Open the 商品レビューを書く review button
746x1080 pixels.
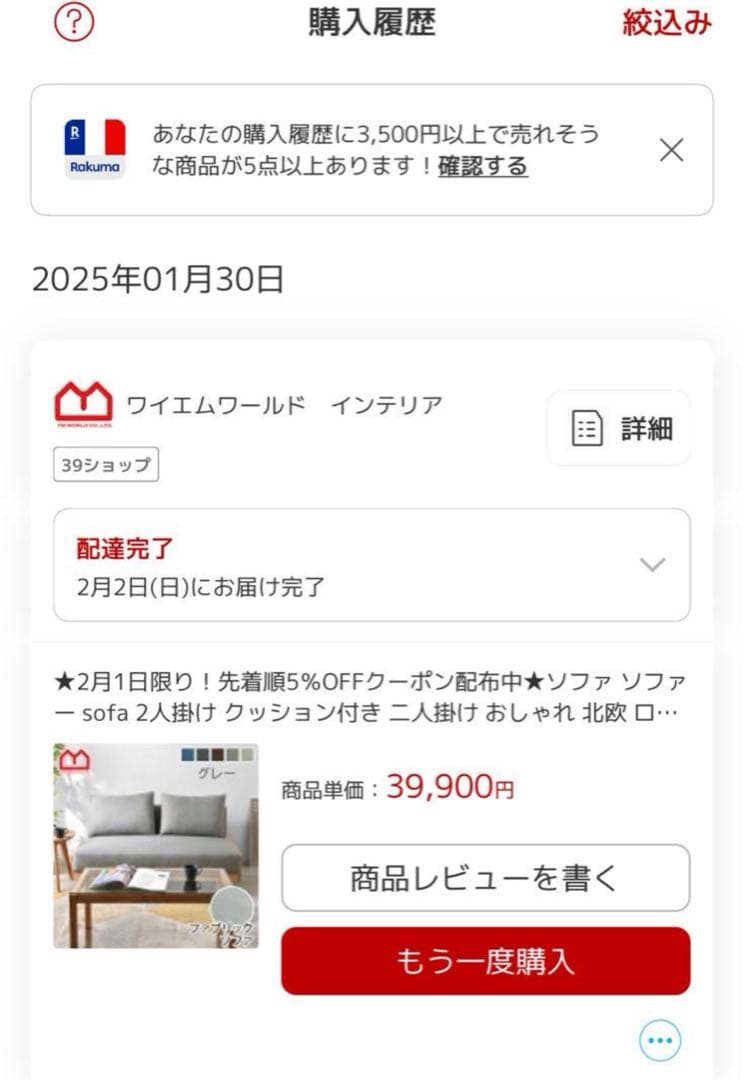tap(486, 878)
